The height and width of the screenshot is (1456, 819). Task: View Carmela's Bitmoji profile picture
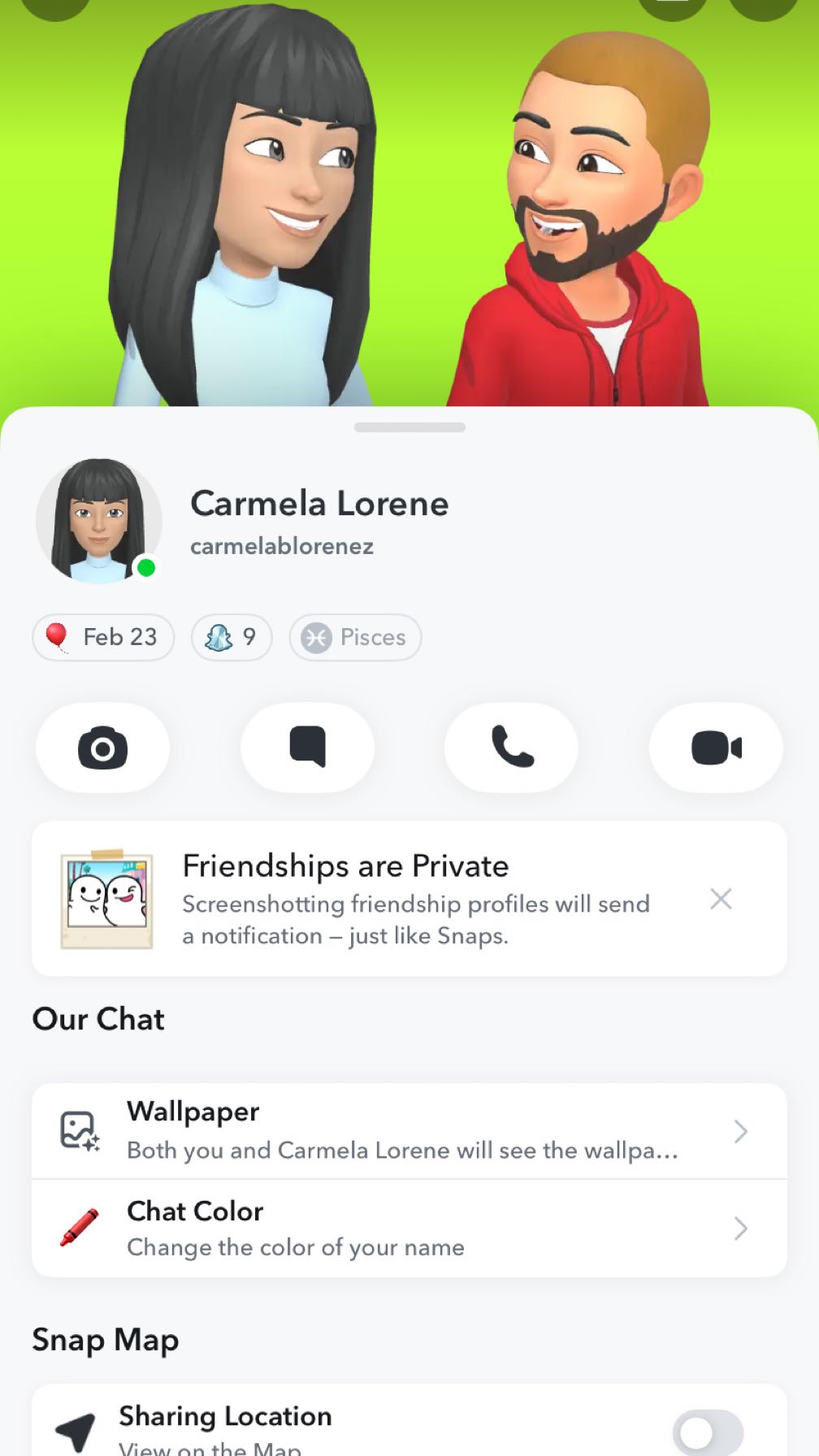tap(98, 521)
